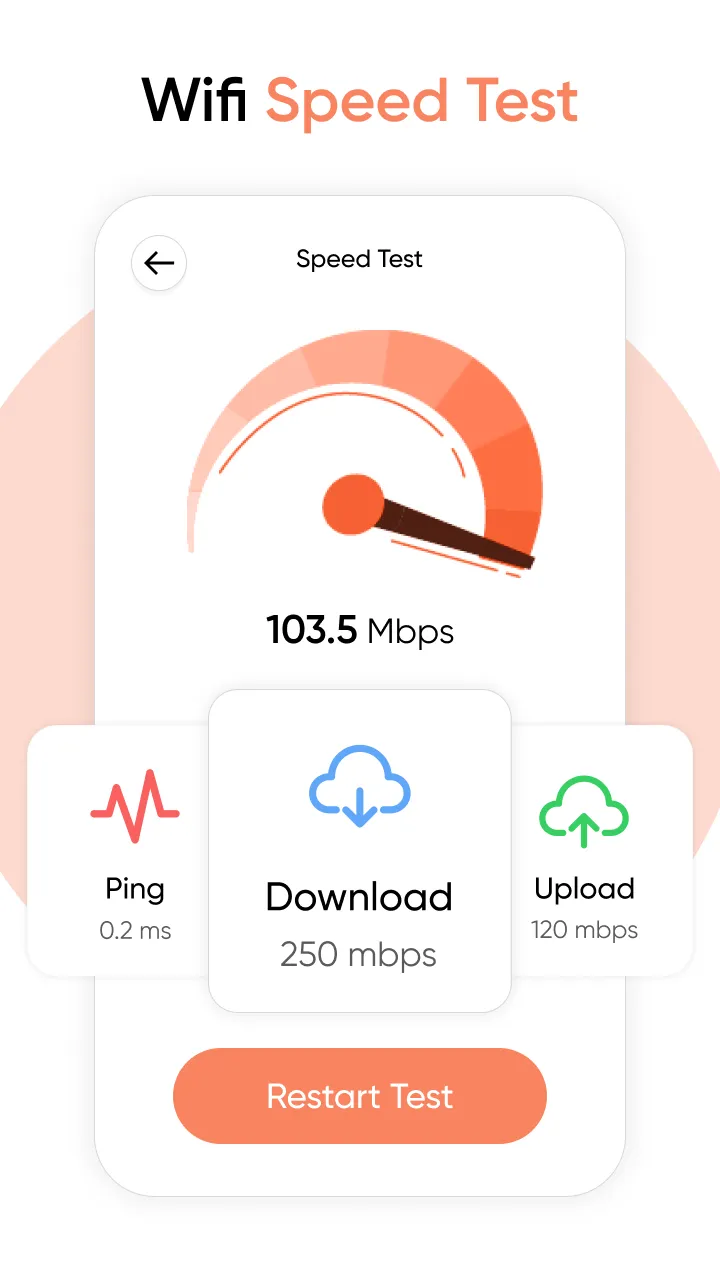Click the orange gauge dial center

[350, 505]
